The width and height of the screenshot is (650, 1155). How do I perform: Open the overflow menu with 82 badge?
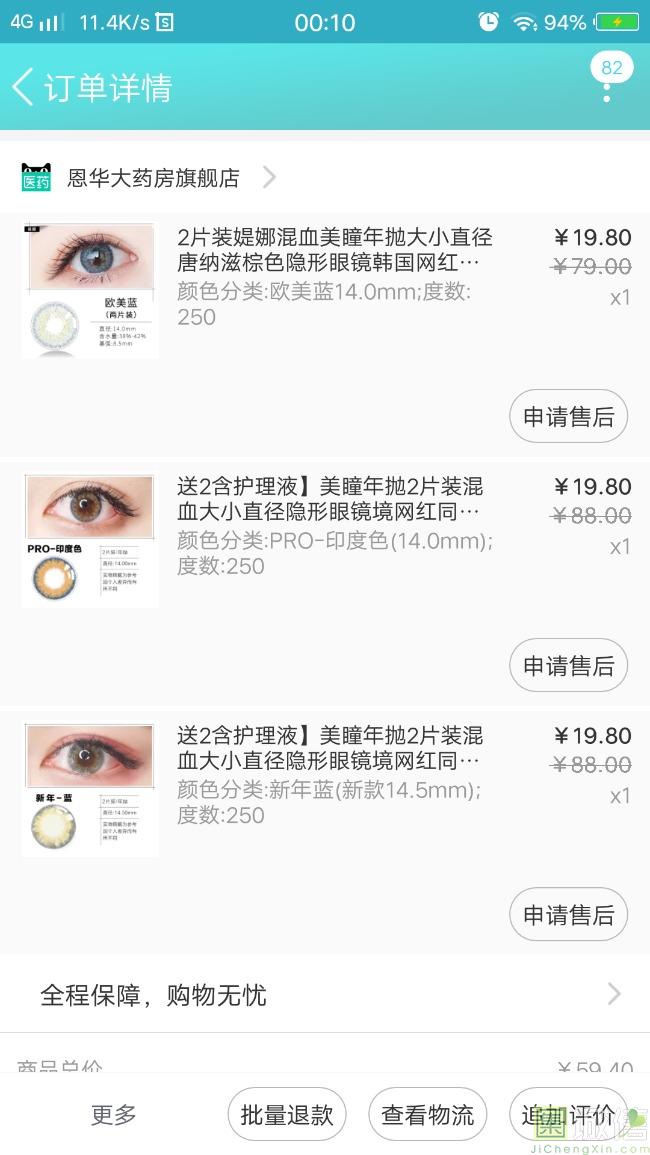pyautogui.click(x=607, y=85)
